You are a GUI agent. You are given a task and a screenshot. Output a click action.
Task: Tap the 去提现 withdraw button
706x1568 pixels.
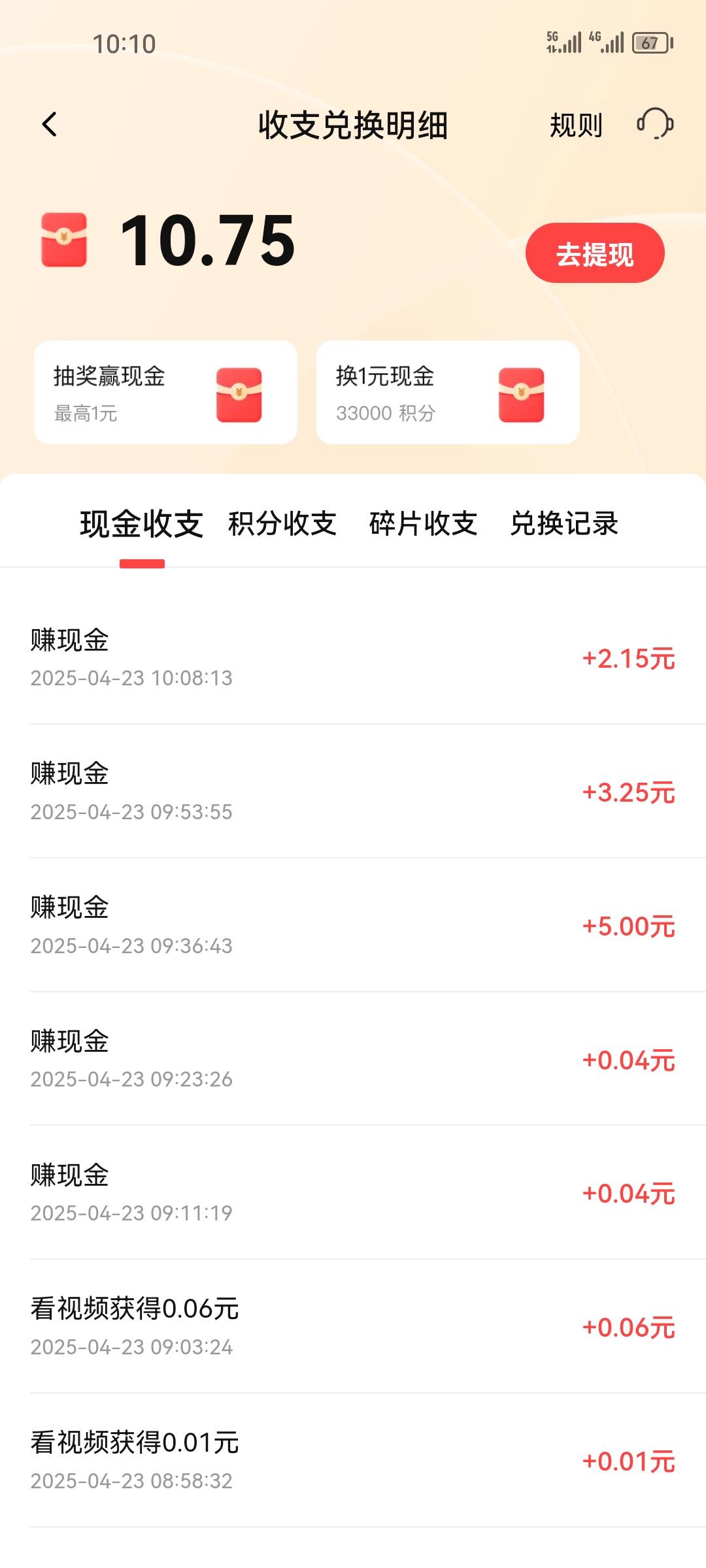pyautogui.click(x=595, y=253)
